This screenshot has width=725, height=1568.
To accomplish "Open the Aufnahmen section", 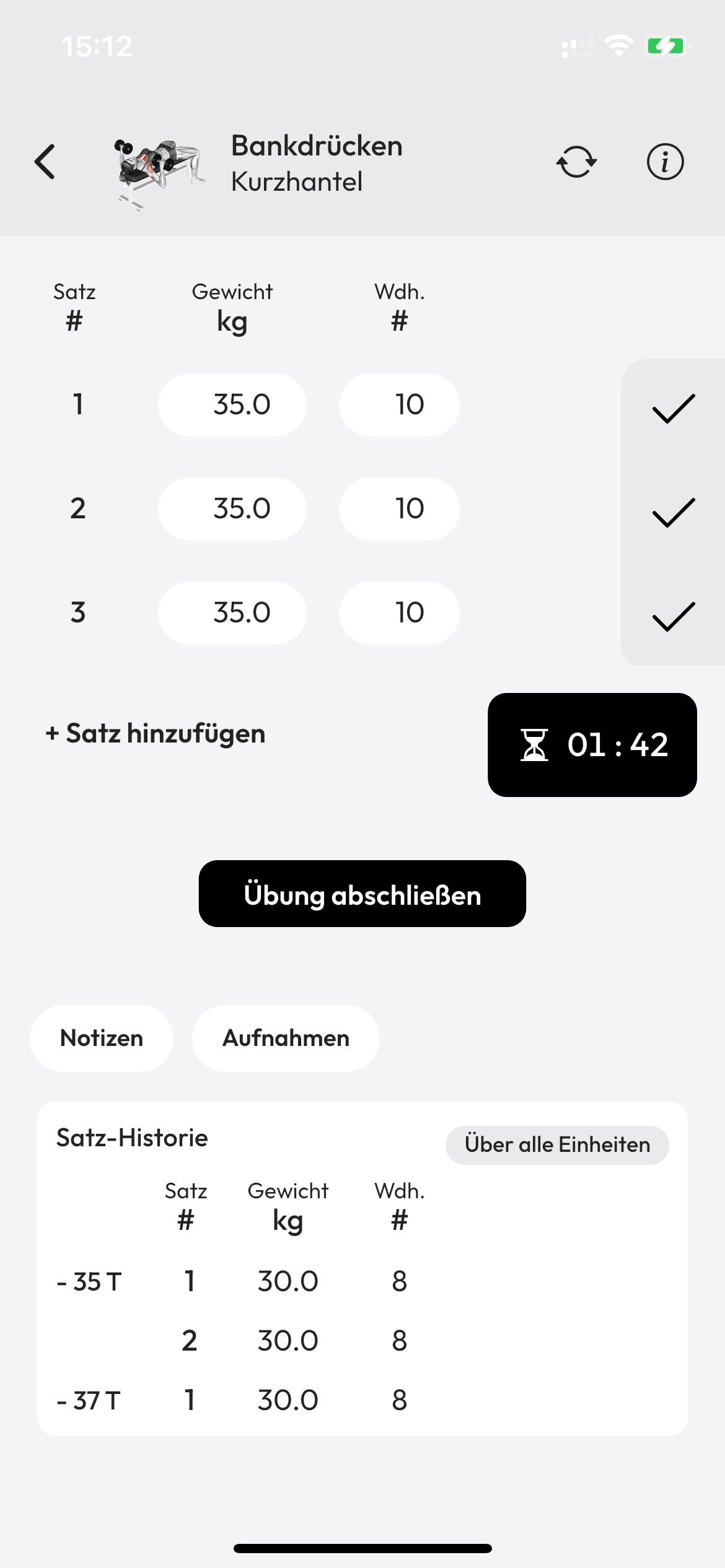I will [286, 1039].
